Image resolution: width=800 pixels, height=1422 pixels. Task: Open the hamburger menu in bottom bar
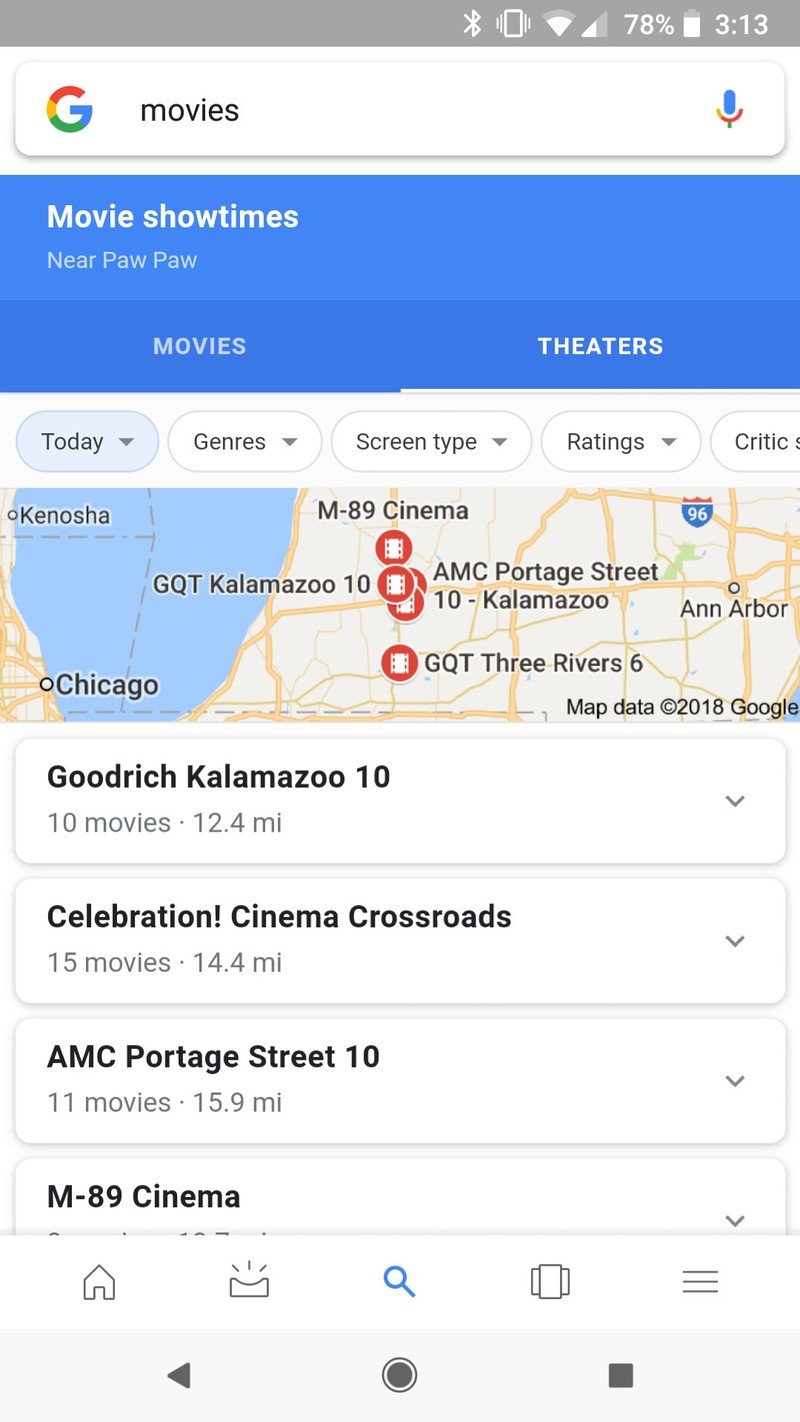click(700, 1281)
